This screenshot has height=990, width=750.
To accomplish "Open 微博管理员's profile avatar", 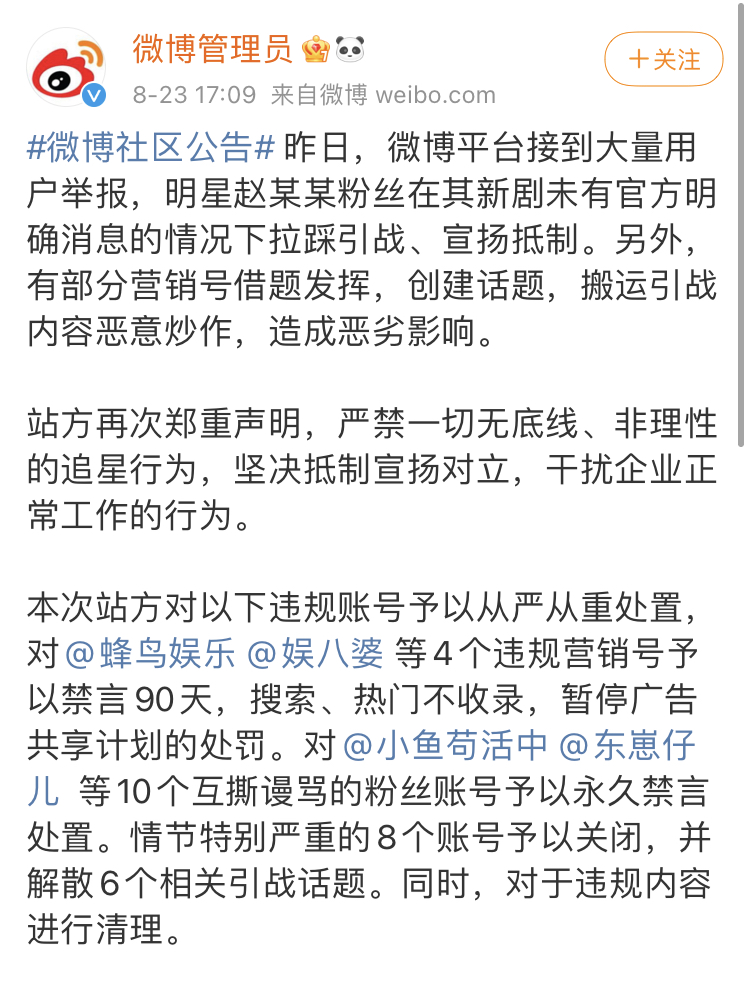I will click(68, 68).
